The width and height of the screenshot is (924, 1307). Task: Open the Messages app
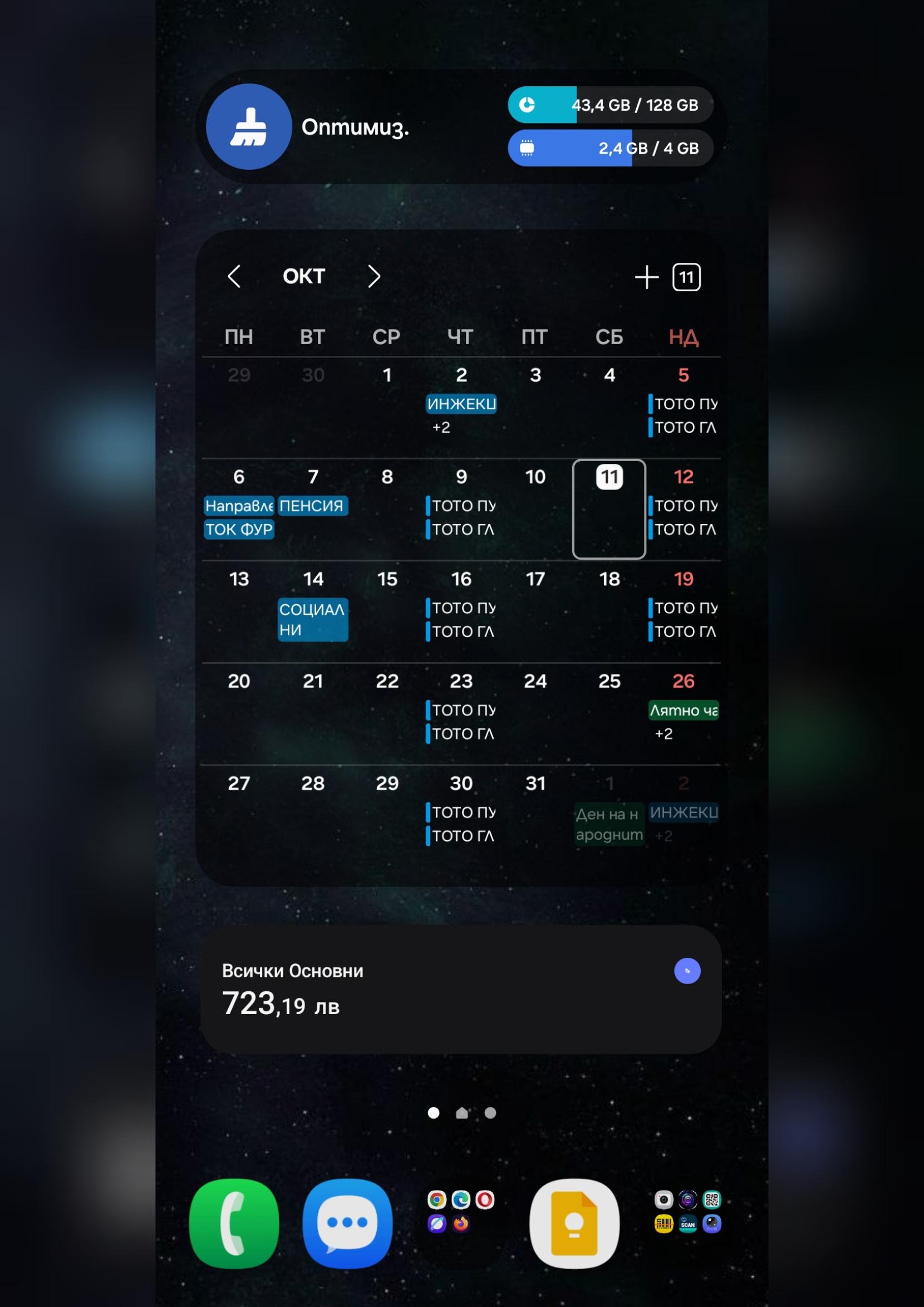click(x=347, y=1223)
